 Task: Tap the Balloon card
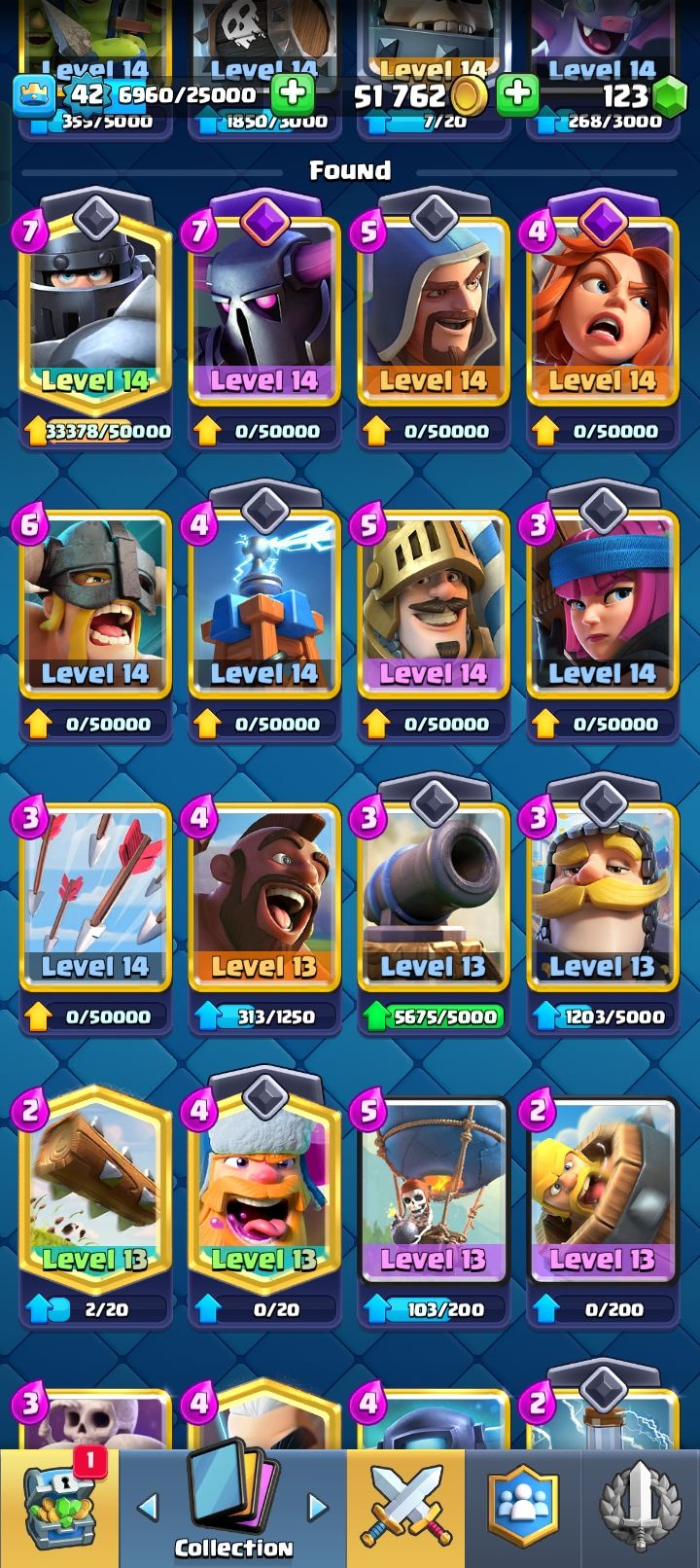pyautogui.click(x=433, y=1189)
